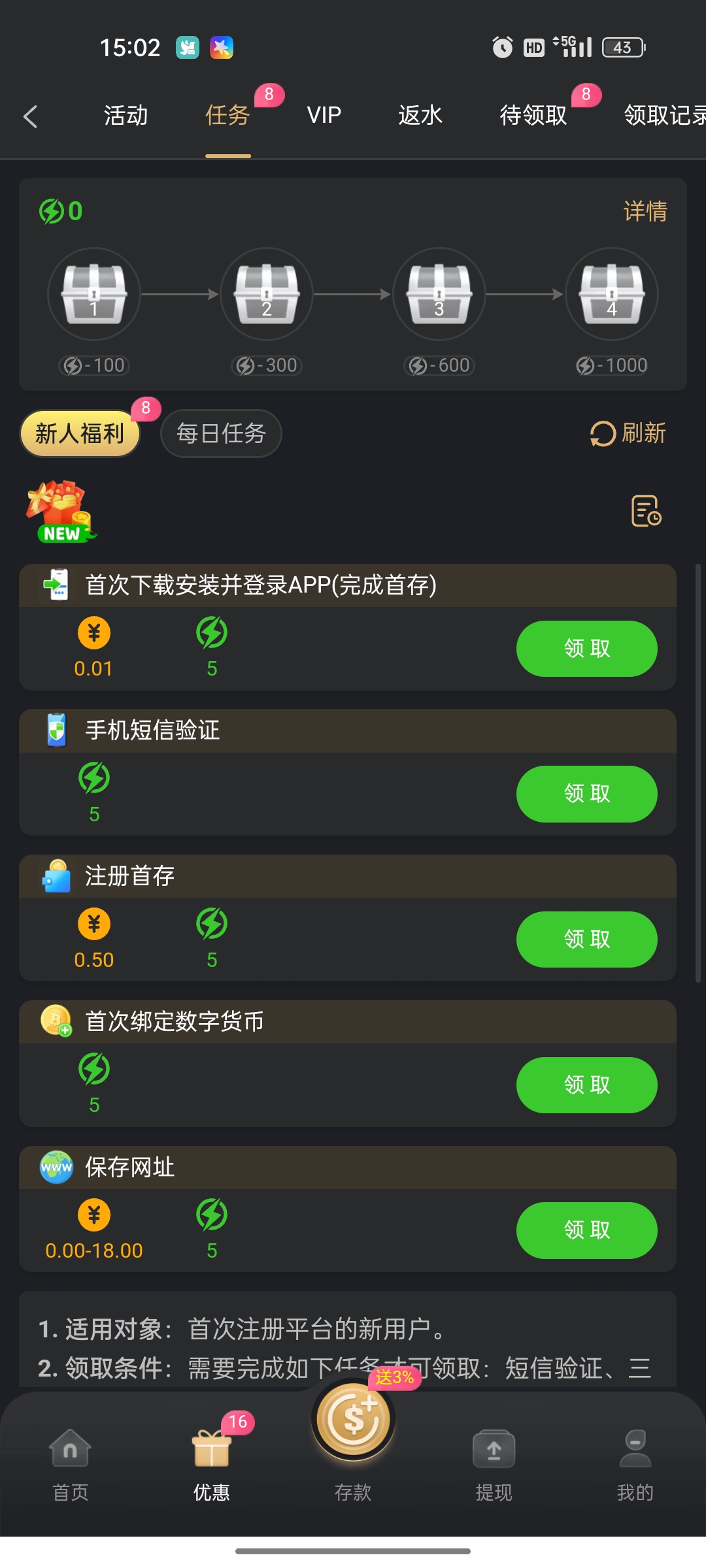The image size is (706, 1568).
Task: Open treasure chest 1
Action: coord(94,294)
